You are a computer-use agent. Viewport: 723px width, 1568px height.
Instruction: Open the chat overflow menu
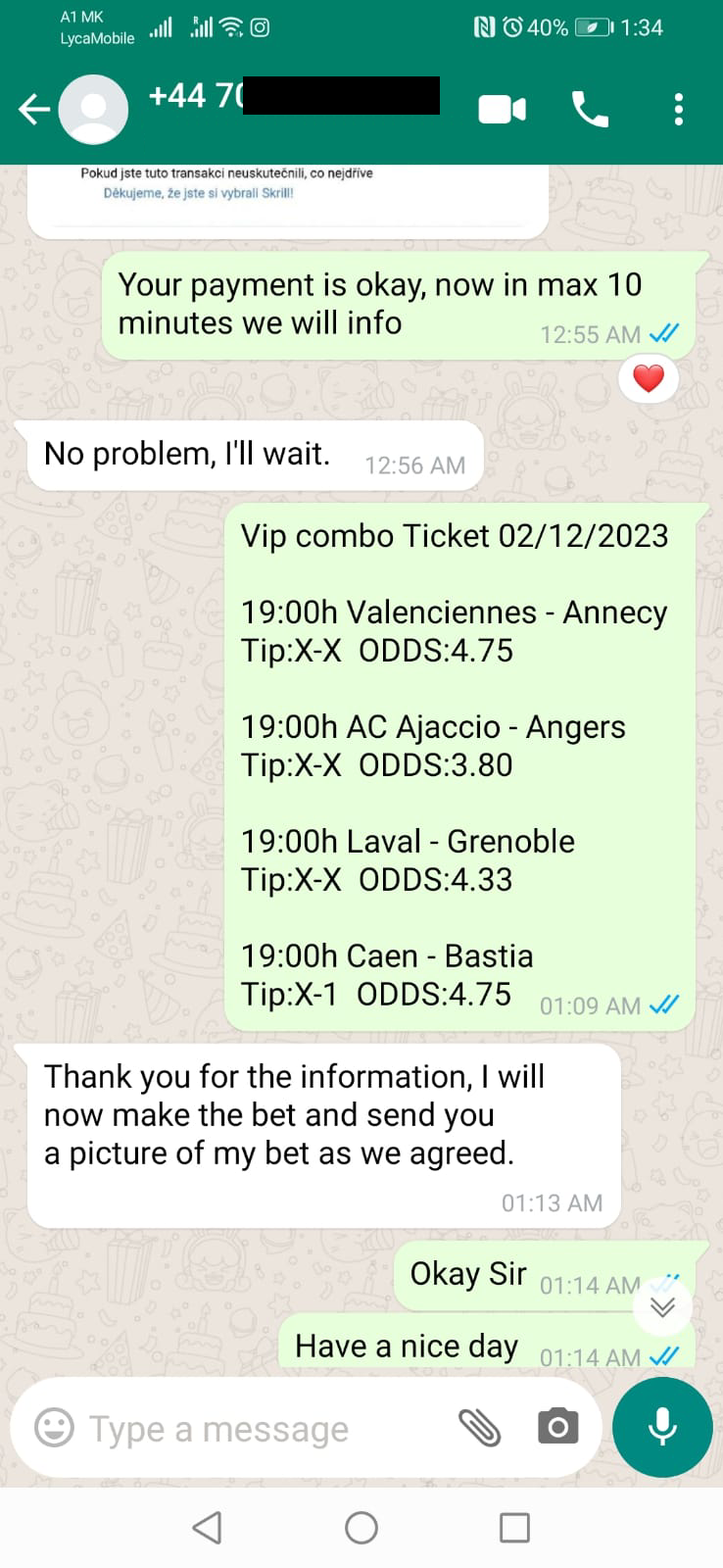[678, 110]
